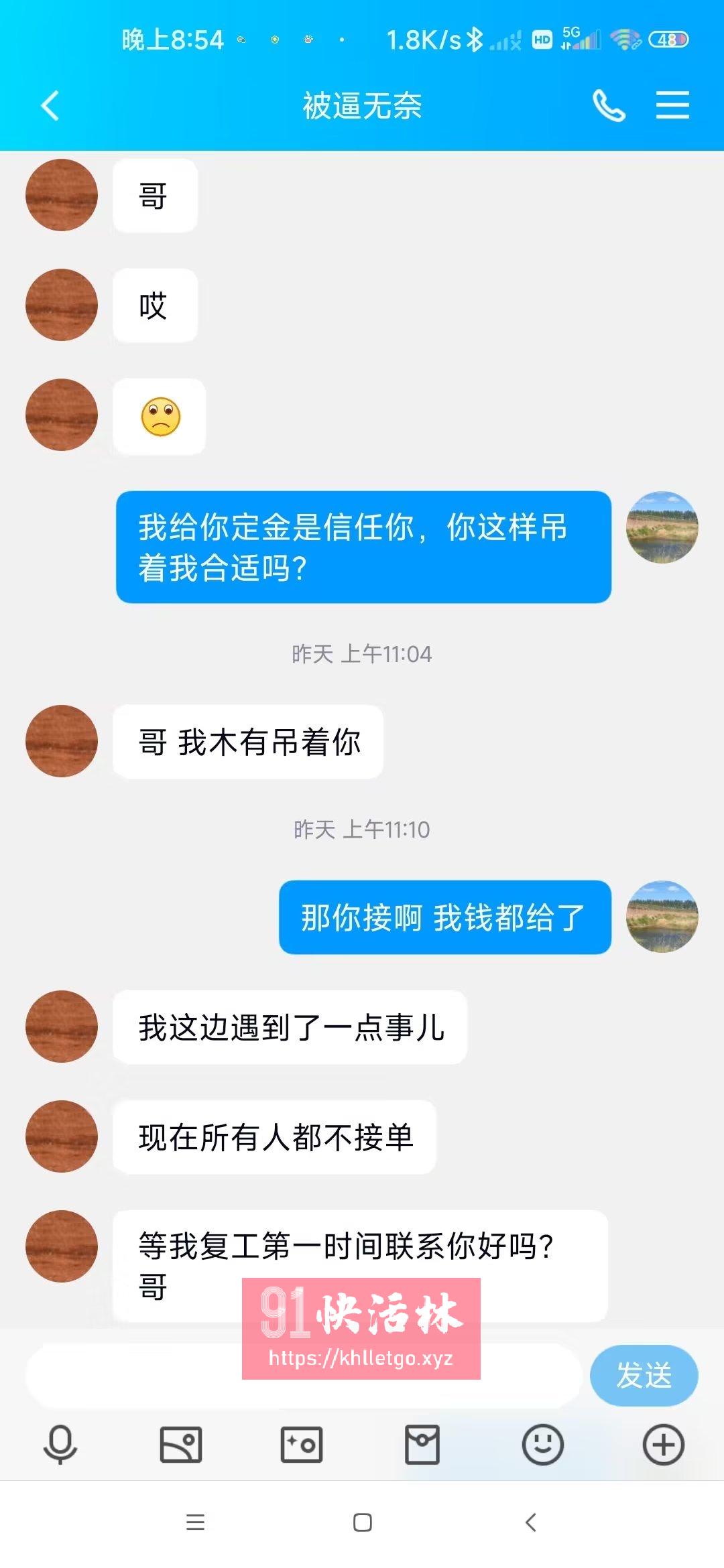Select the message bubble saying 哥 我木有吊着你
The height and width of the screenshot is (1568, 724).
point(249,741)
